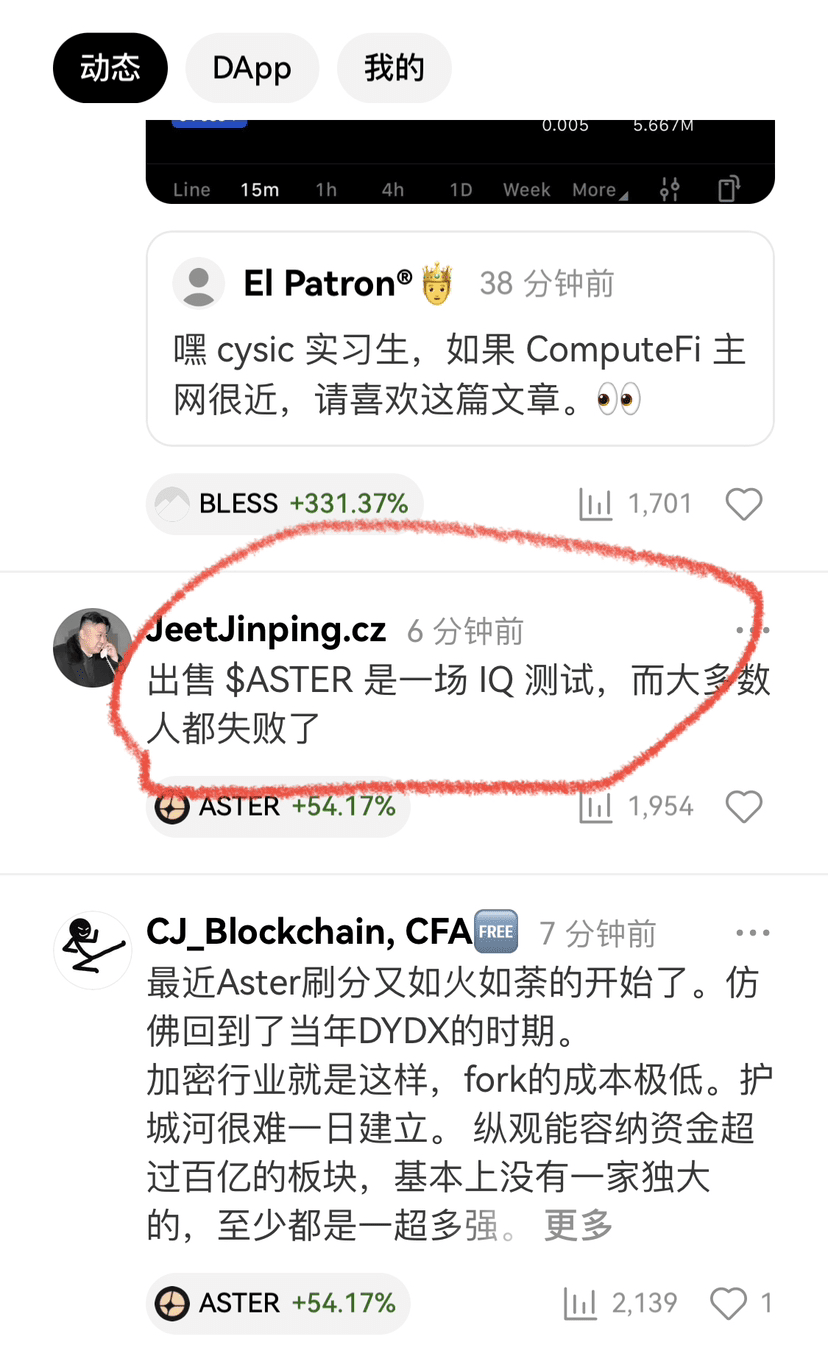The height and width of the screenshot is (1370, 828).
Task: Switch to the 动态 tab
Action: point(110,68)
